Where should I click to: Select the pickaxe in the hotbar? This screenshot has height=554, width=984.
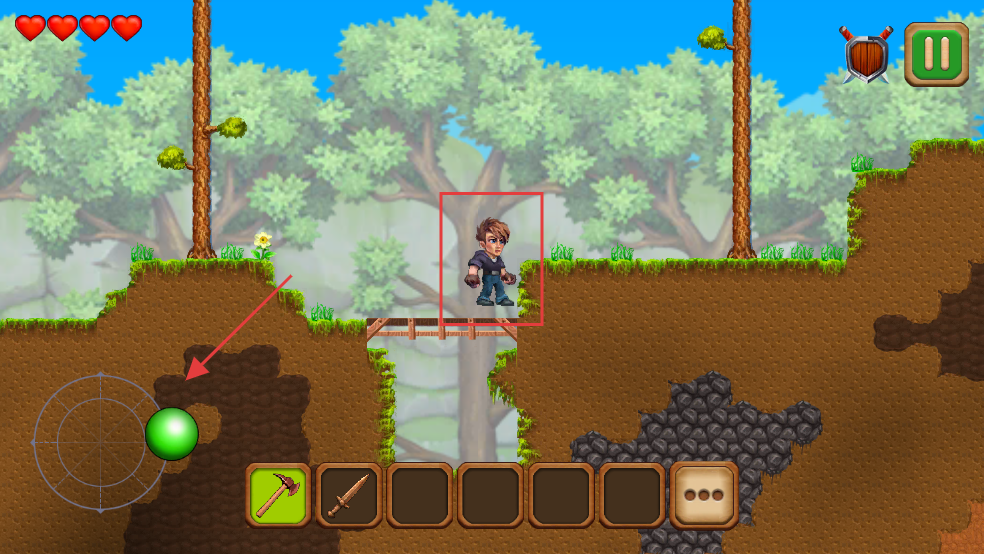click(x=279, y=495)
